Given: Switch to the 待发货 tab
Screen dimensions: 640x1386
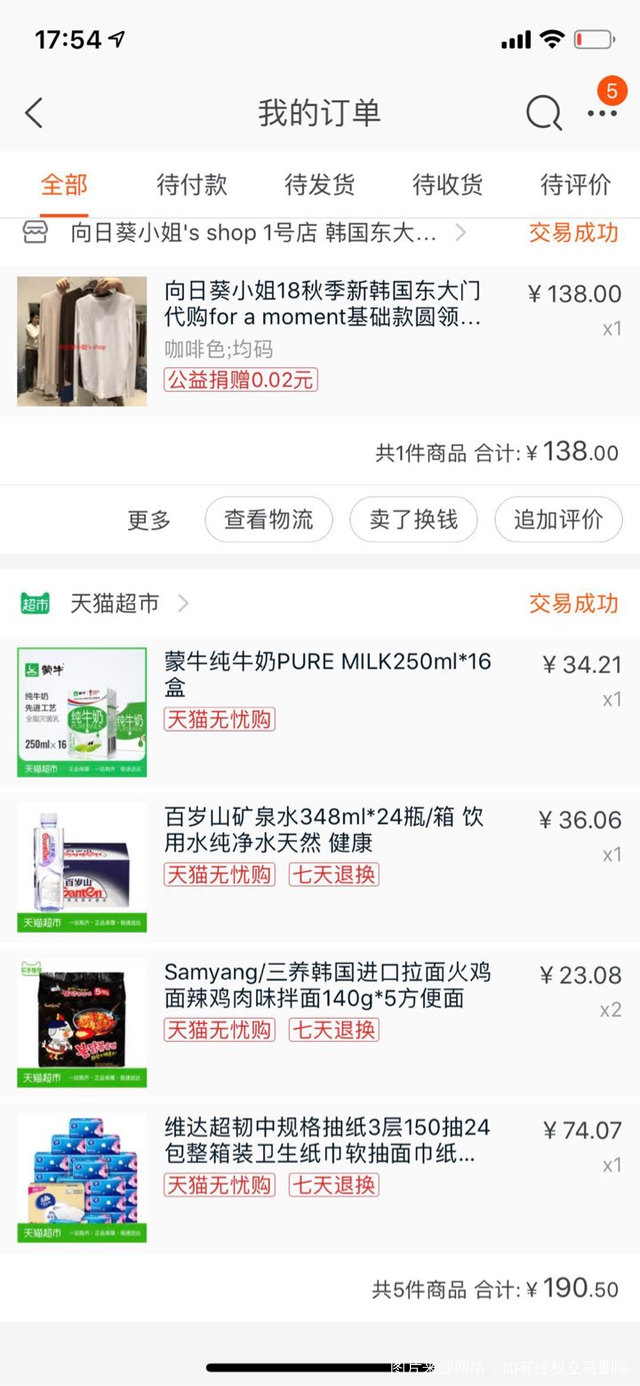Looking at the screenshot, I should point(320,184).
